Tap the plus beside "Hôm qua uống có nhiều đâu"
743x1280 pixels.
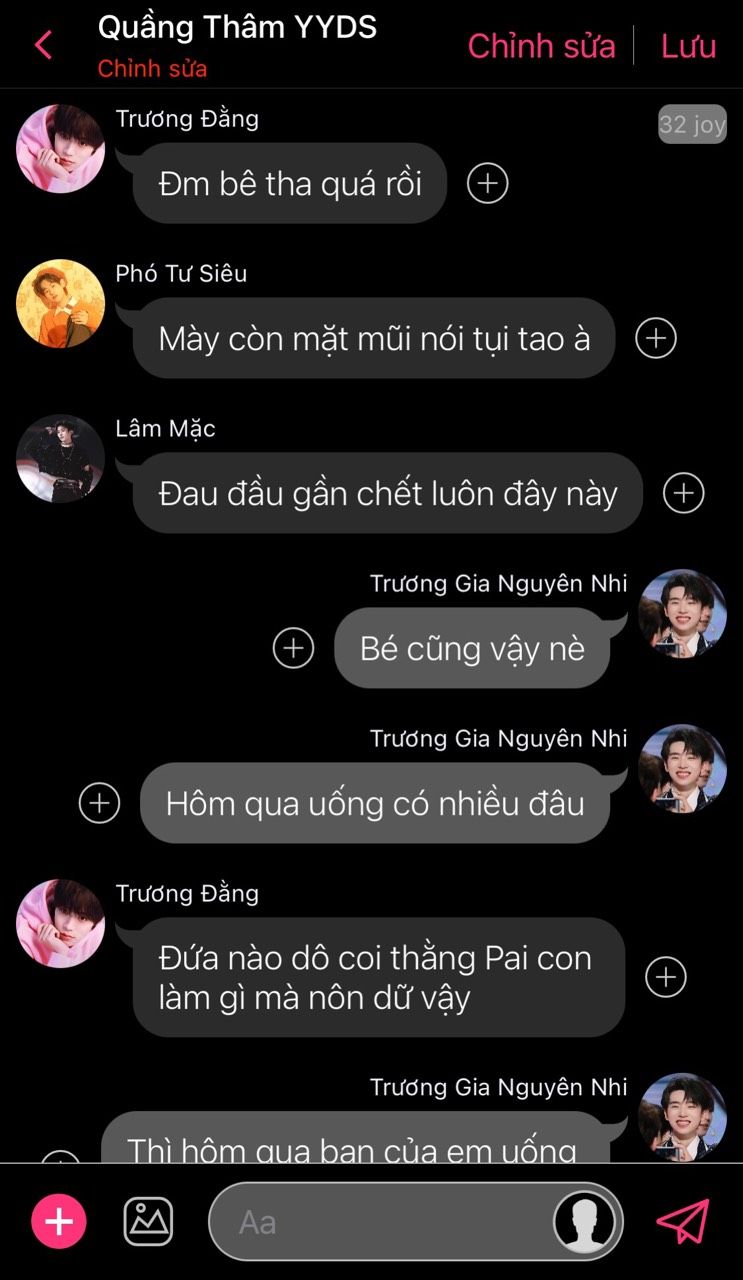tap(99, 803)
